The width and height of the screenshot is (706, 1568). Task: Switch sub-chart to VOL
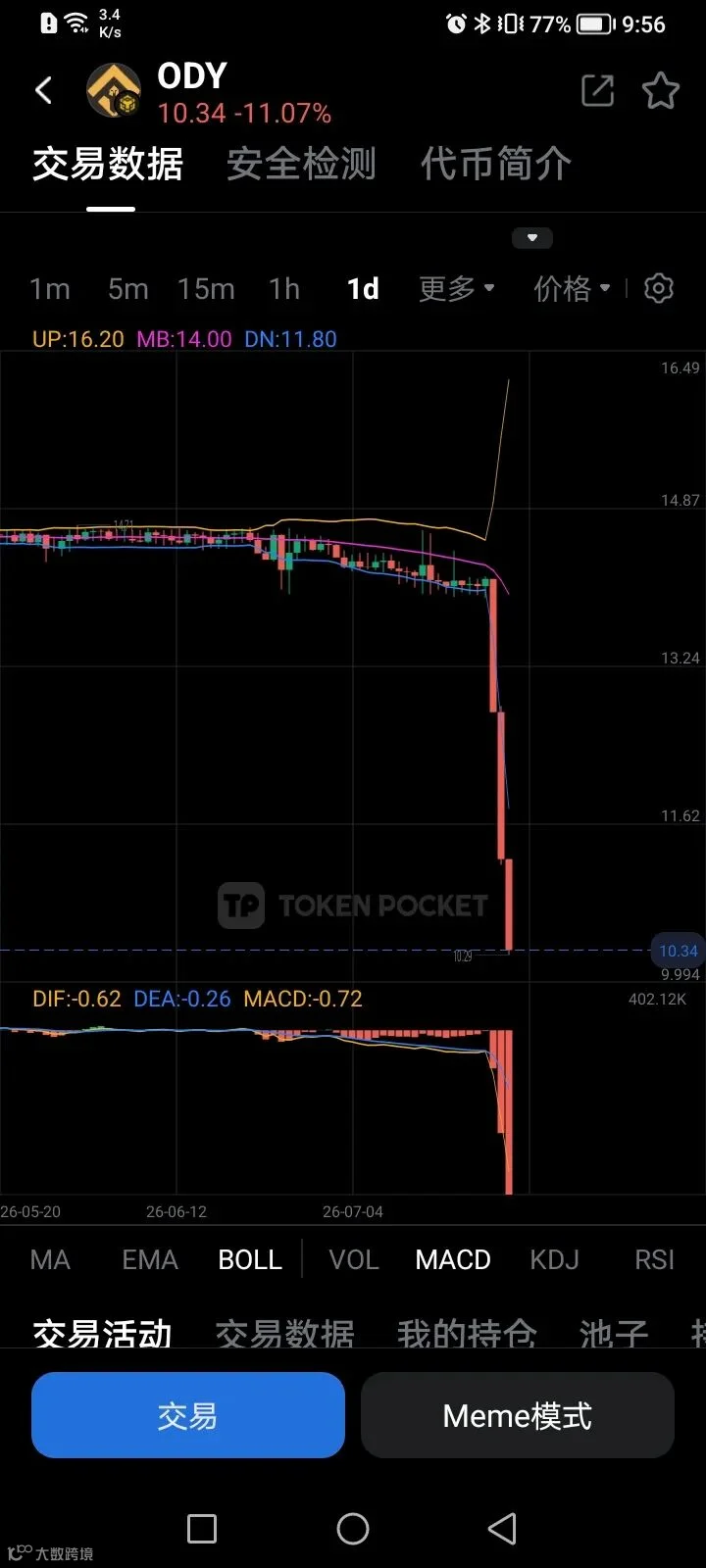click(354, 1259)
